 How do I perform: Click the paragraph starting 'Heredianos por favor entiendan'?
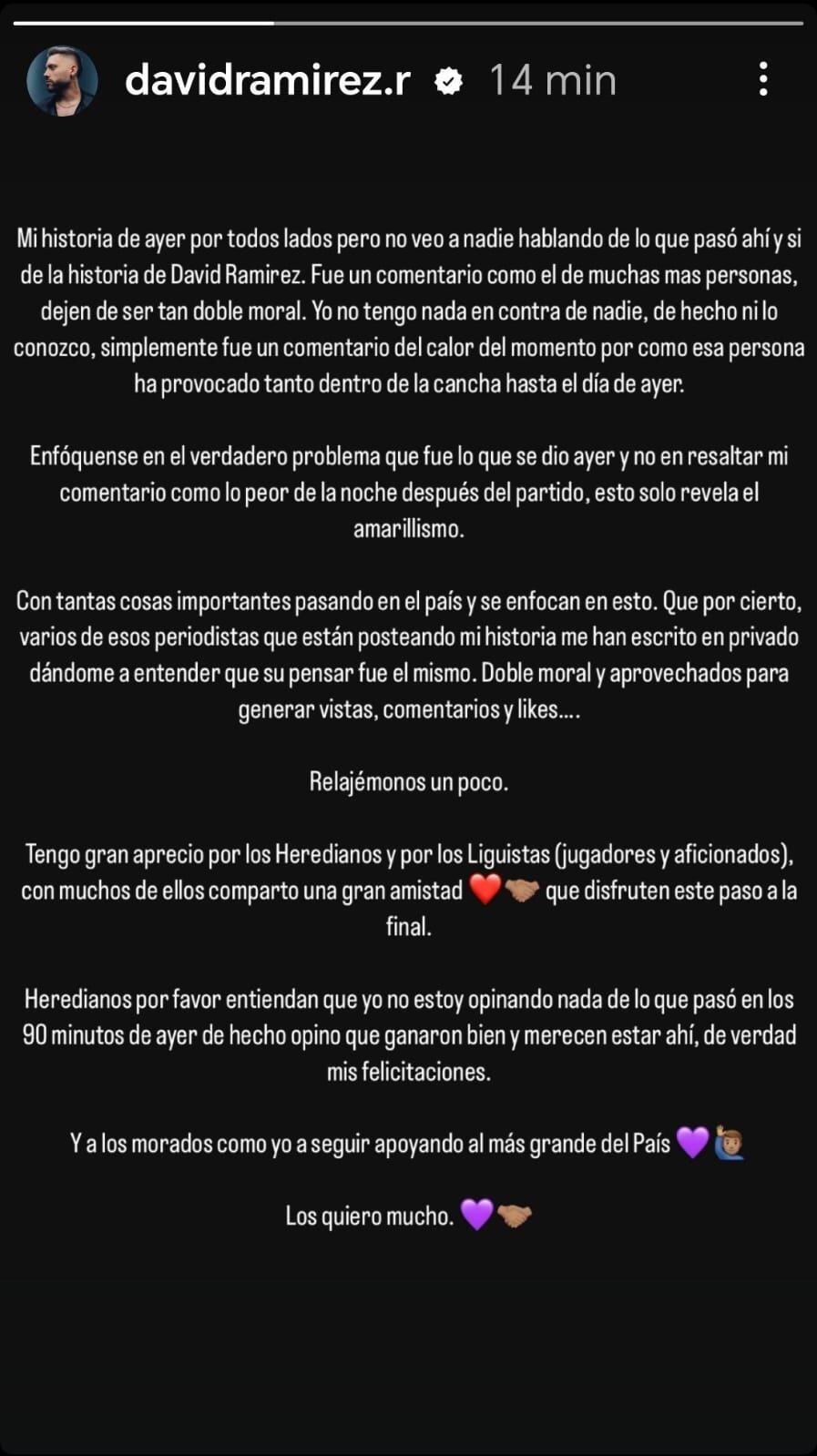click(408, 1034)
